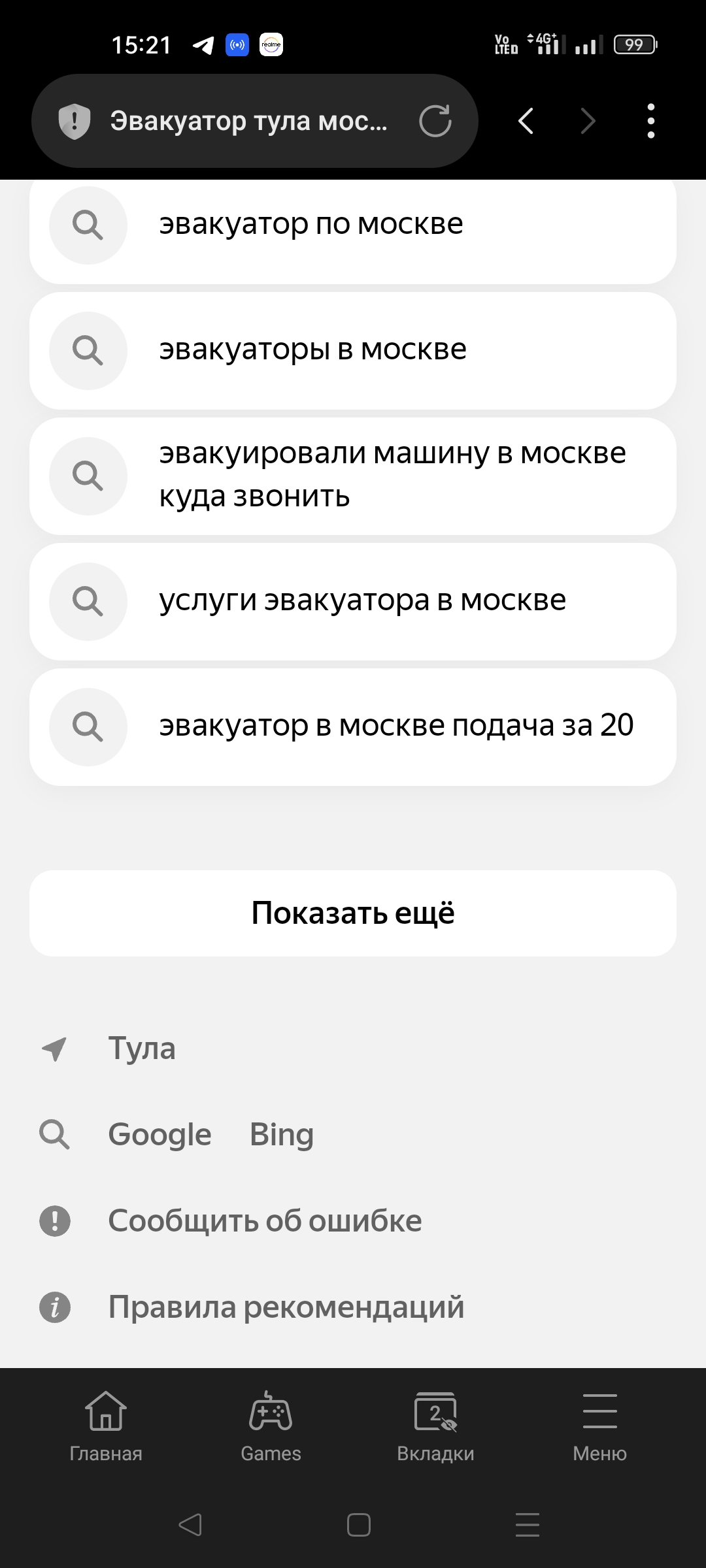Select suggestion "эвакуатор по москве"
The height and width of the screenshot is (1568, 706).
(x=353, y=225)
